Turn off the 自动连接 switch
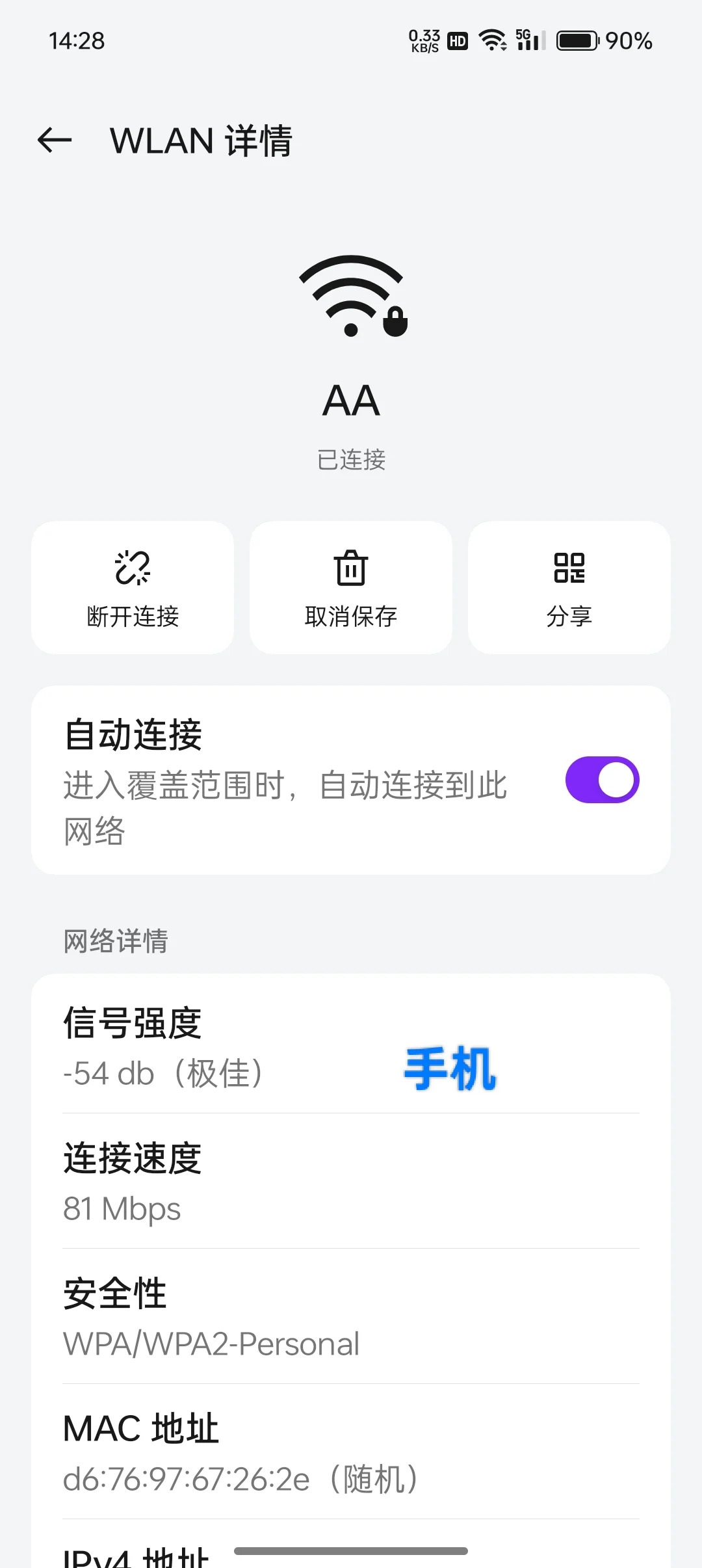The height and width of the screenshot is (1568, 702). pos(602,780)
